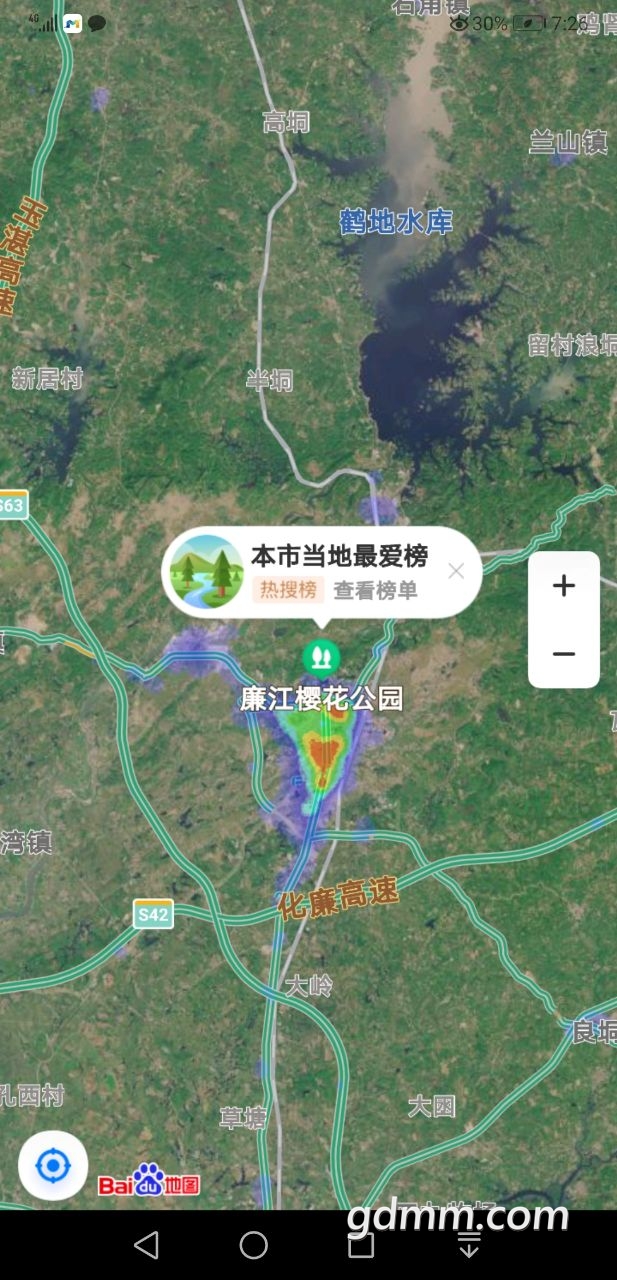Open 查看榜单 ranking list

tap(375, 591)
